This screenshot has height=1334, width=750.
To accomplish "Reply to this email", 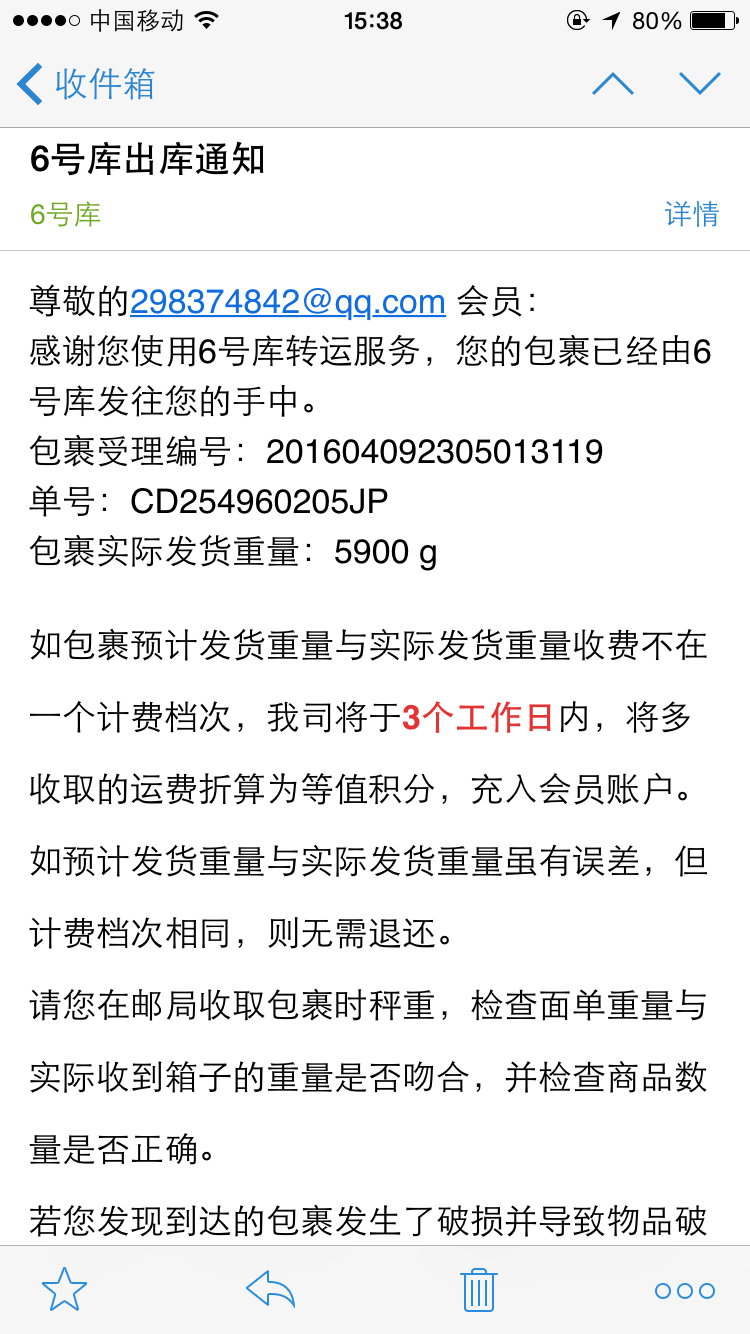I will pos(270,1290).
